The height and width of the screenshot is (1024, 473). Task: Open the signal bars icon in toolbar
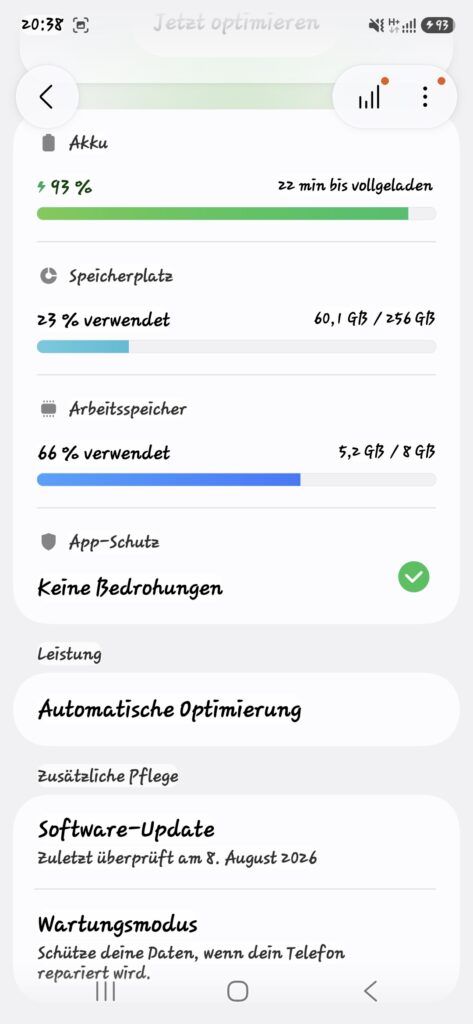369,97
